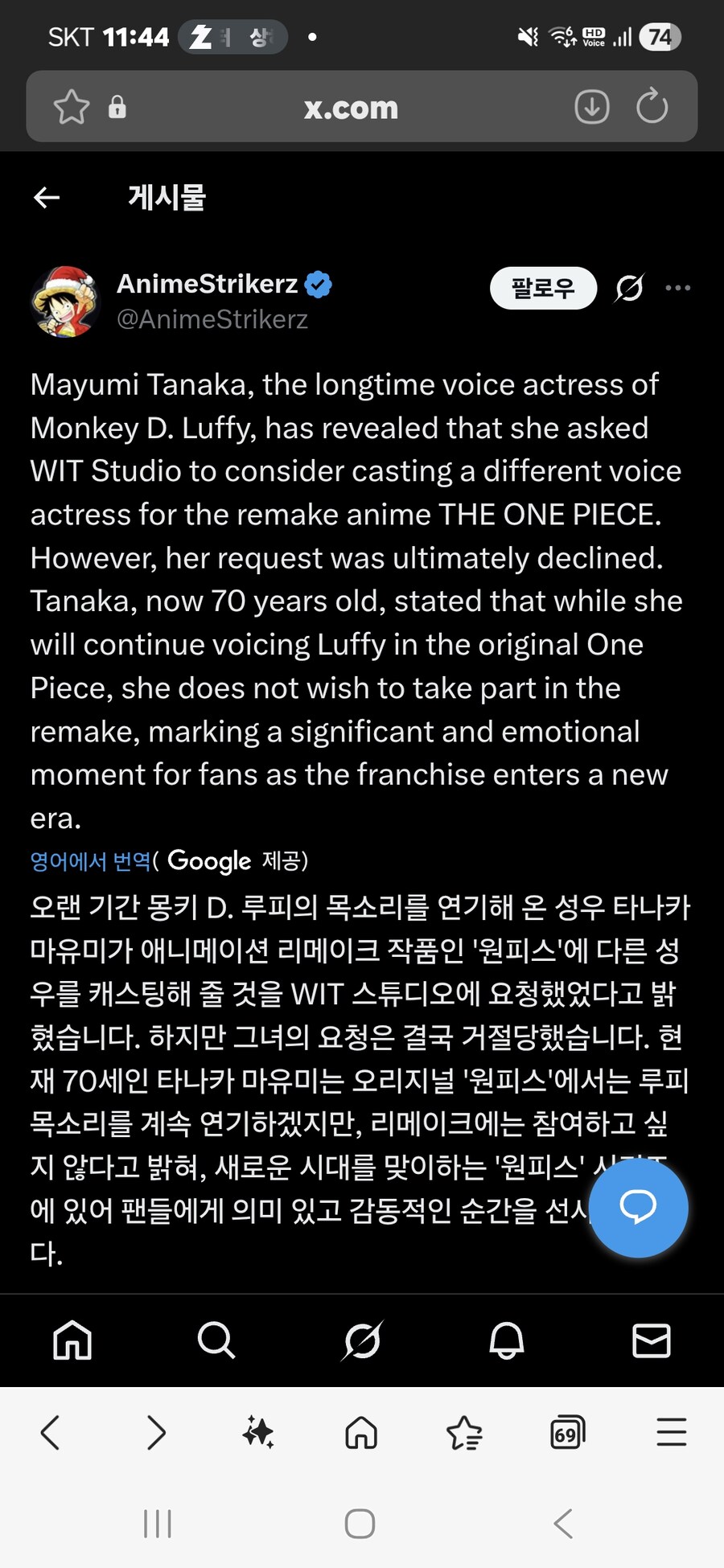Viewport: 724px width, 1568px height.
Task: Open direct messages inbox
Action: [652, 1340]
